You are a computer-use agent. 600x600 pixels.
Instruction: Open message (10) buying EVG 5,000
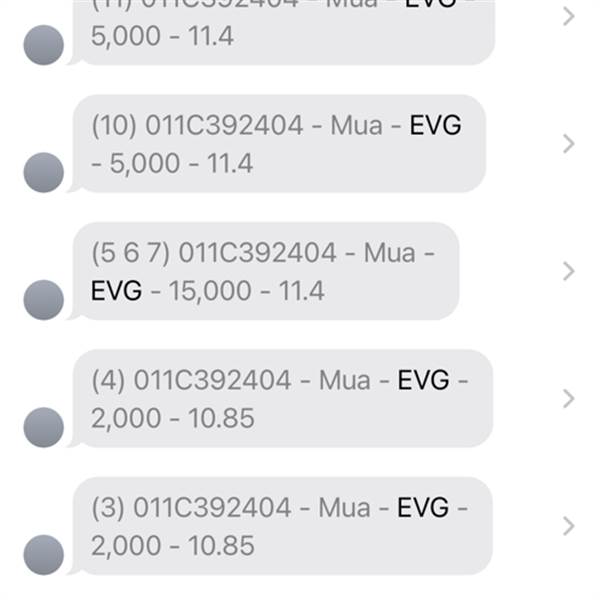pos(278,144)
